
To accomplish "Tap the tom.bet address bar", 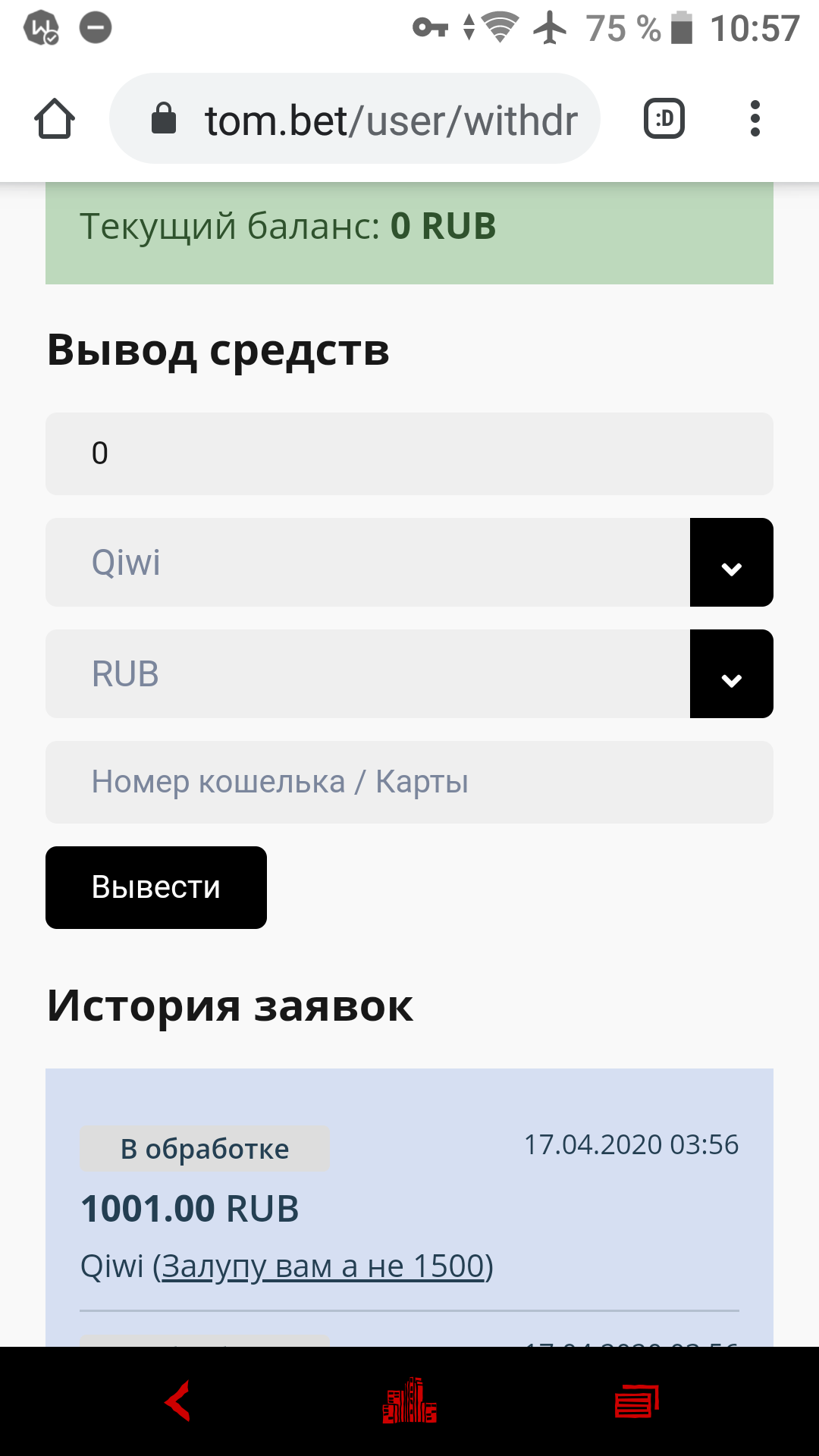I will coord(355,119).
